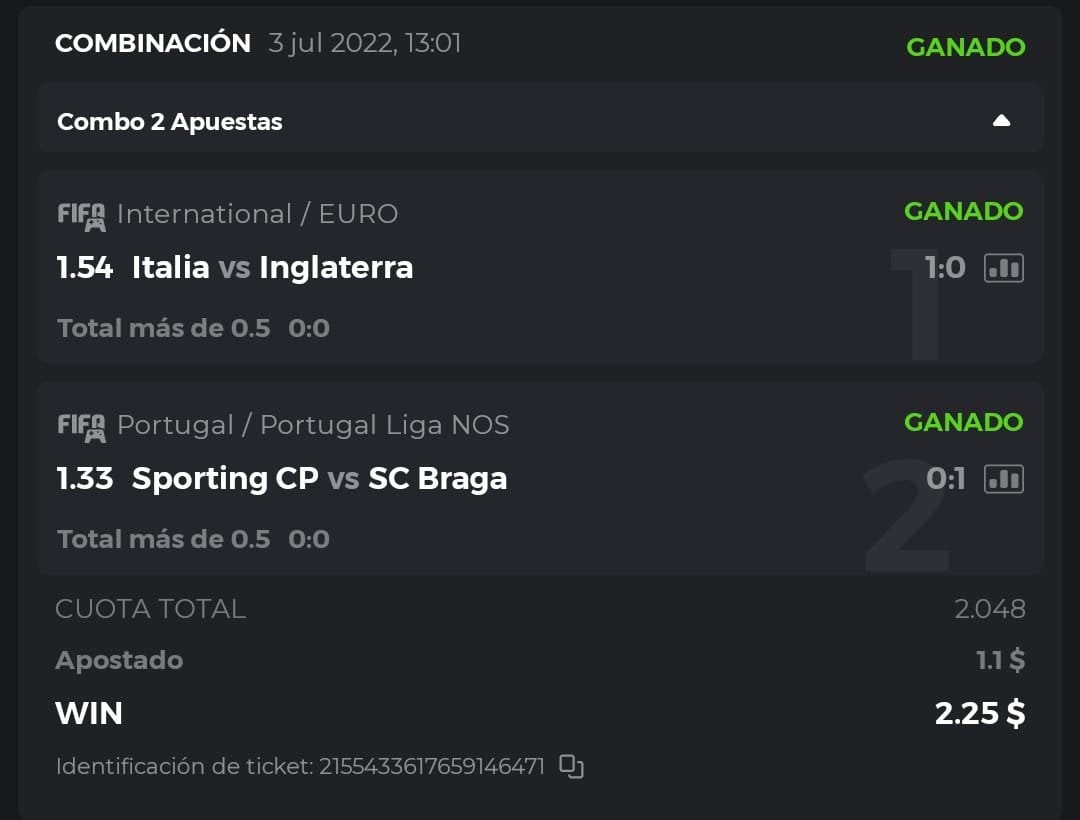Viewport: 1080px width, 820px height.
Task: Collapse the Combo 2 Apuestas section
Action: 1001,121
